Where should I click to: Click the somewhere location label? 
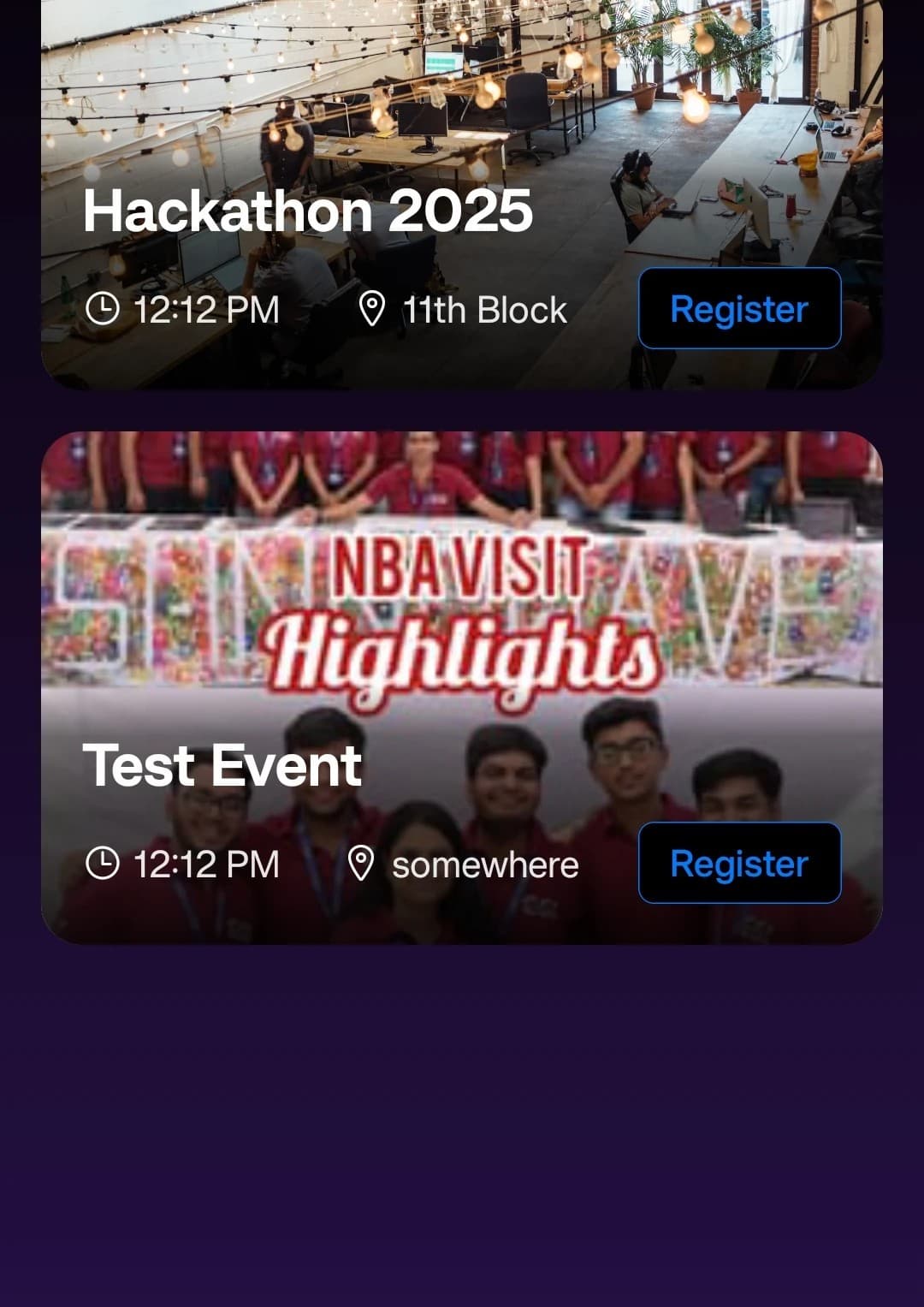(485, 864)
